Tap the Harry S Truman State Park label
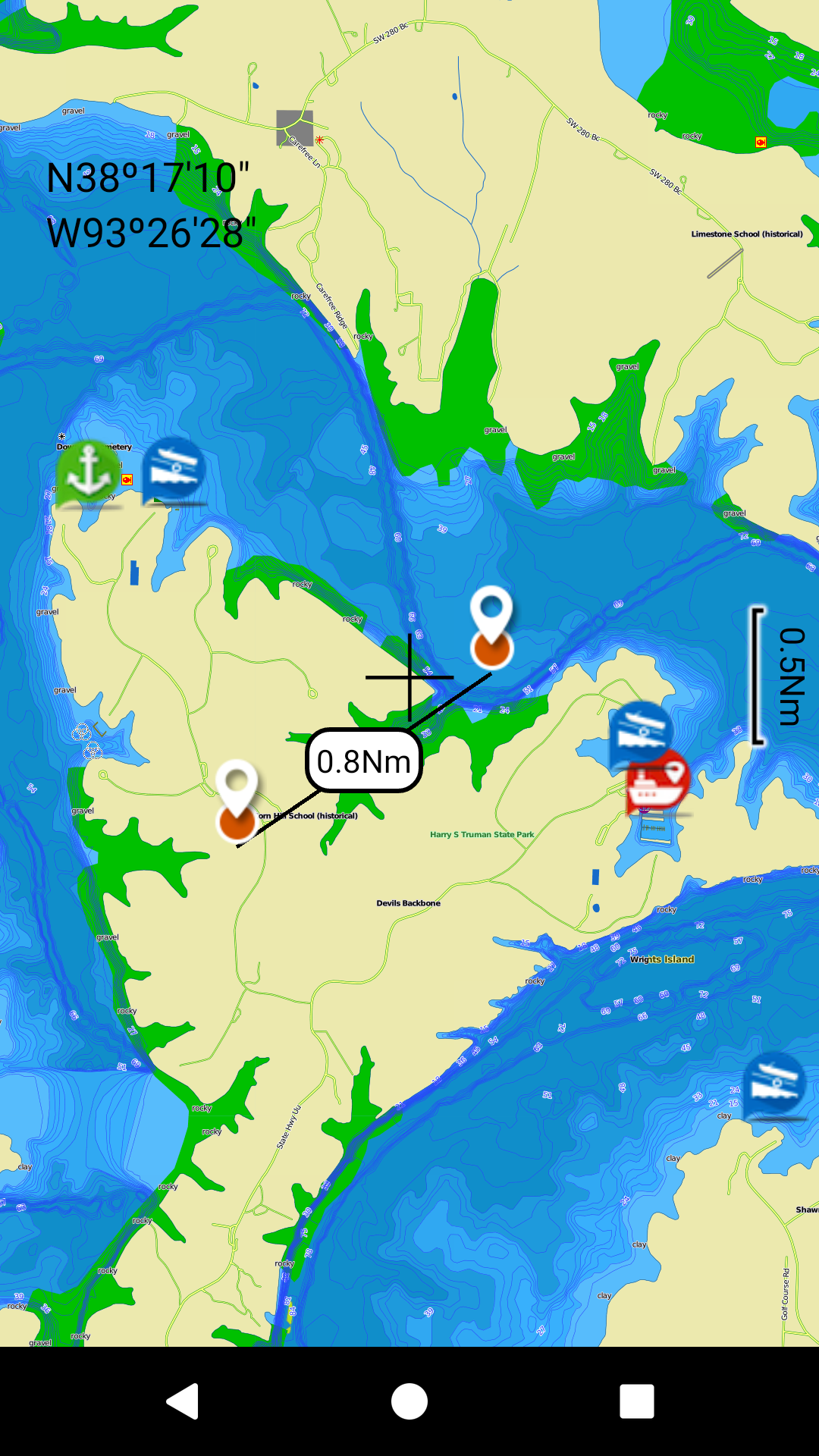Image resolution: width=819 pixels, height=1456 pixels. pos(482,834)
